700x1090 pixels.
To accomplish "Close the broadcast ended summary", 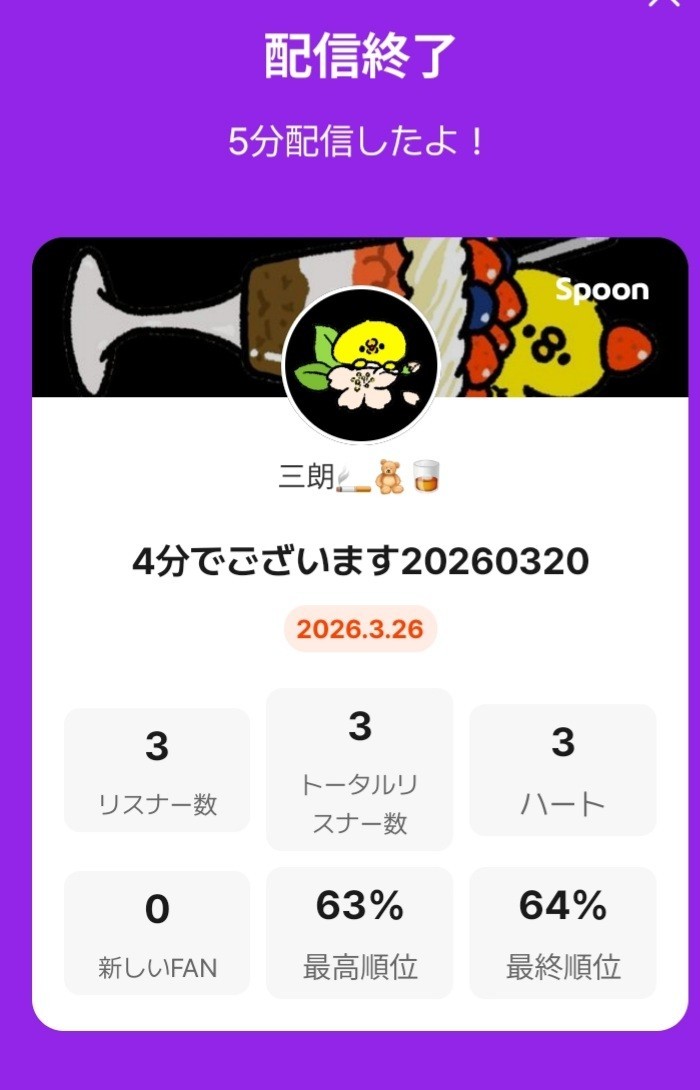I will click(x=664, y=4).
